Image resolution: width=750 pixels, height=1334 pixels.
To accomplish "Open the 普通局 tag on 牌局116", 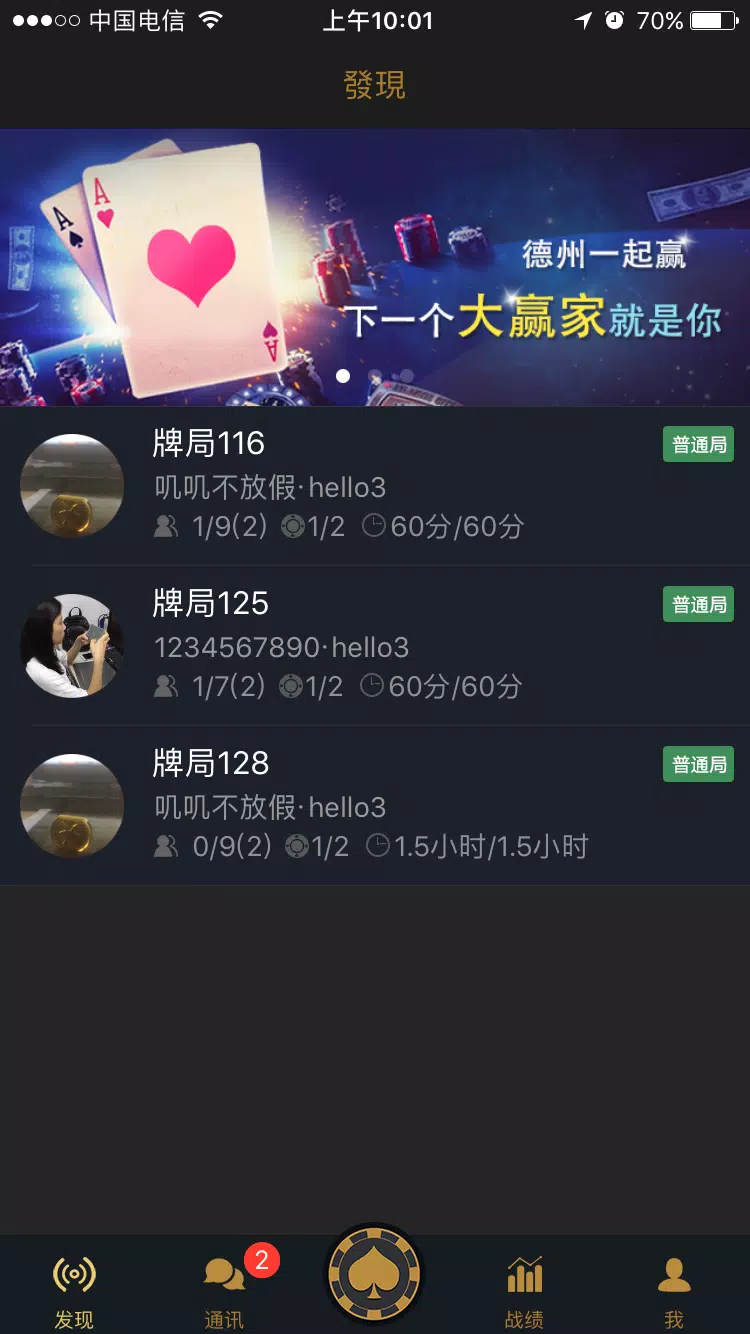I will click(x=697, y=443).
